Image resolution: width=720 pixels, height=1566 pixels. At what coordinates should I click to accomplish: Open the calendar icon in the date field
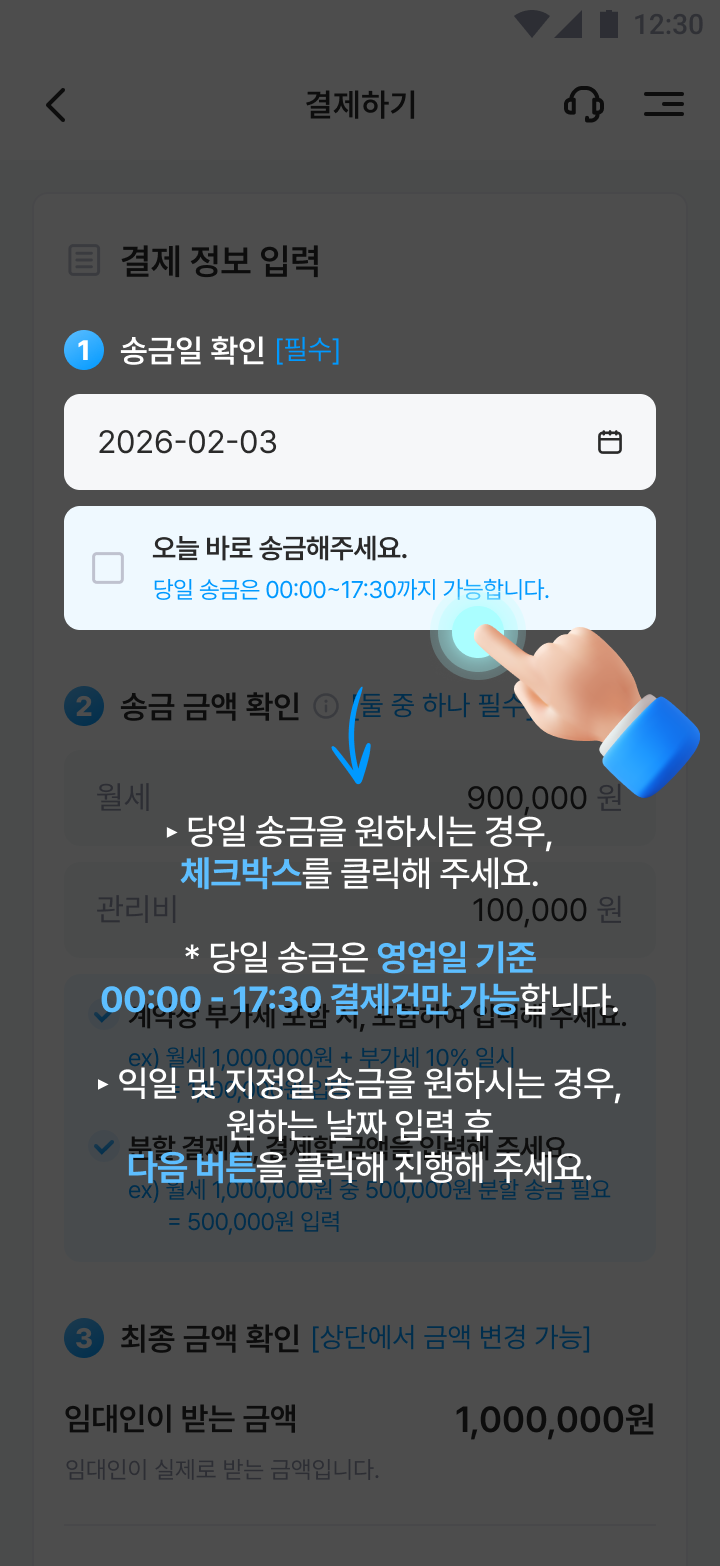[611, 441]
